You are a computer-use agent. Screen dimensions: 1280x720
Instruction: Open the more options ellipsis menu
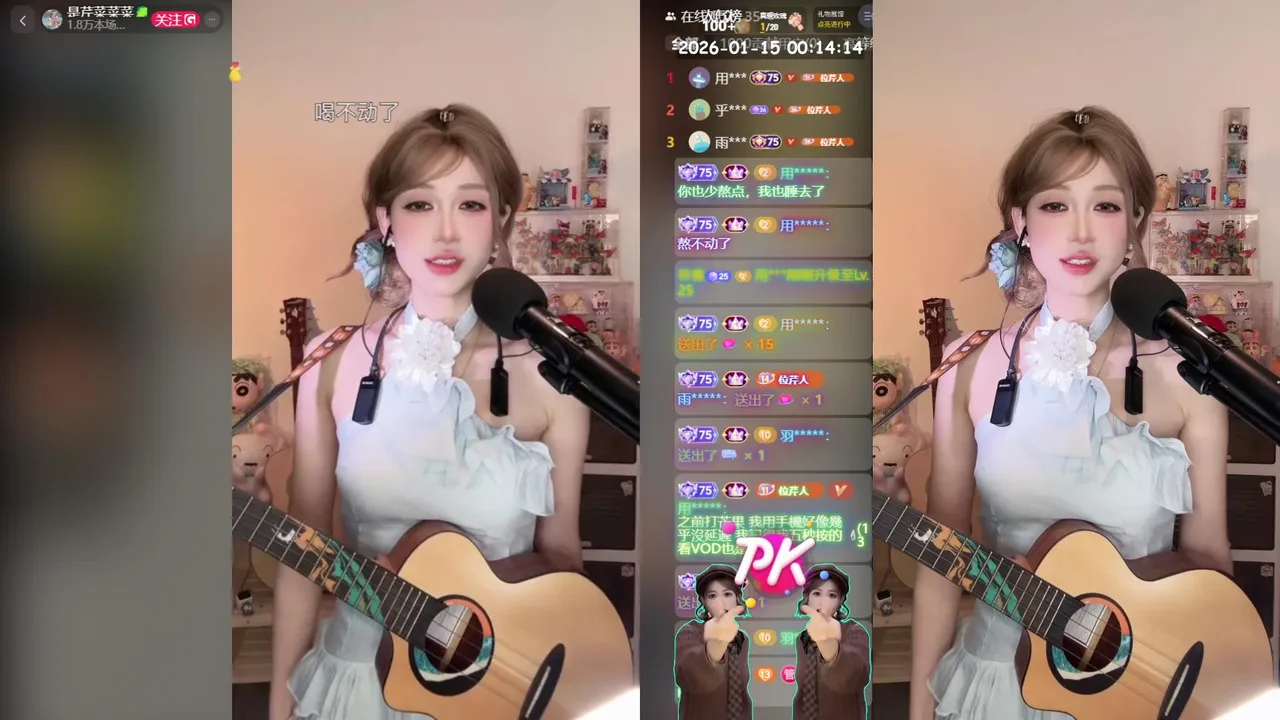point(211,19)
